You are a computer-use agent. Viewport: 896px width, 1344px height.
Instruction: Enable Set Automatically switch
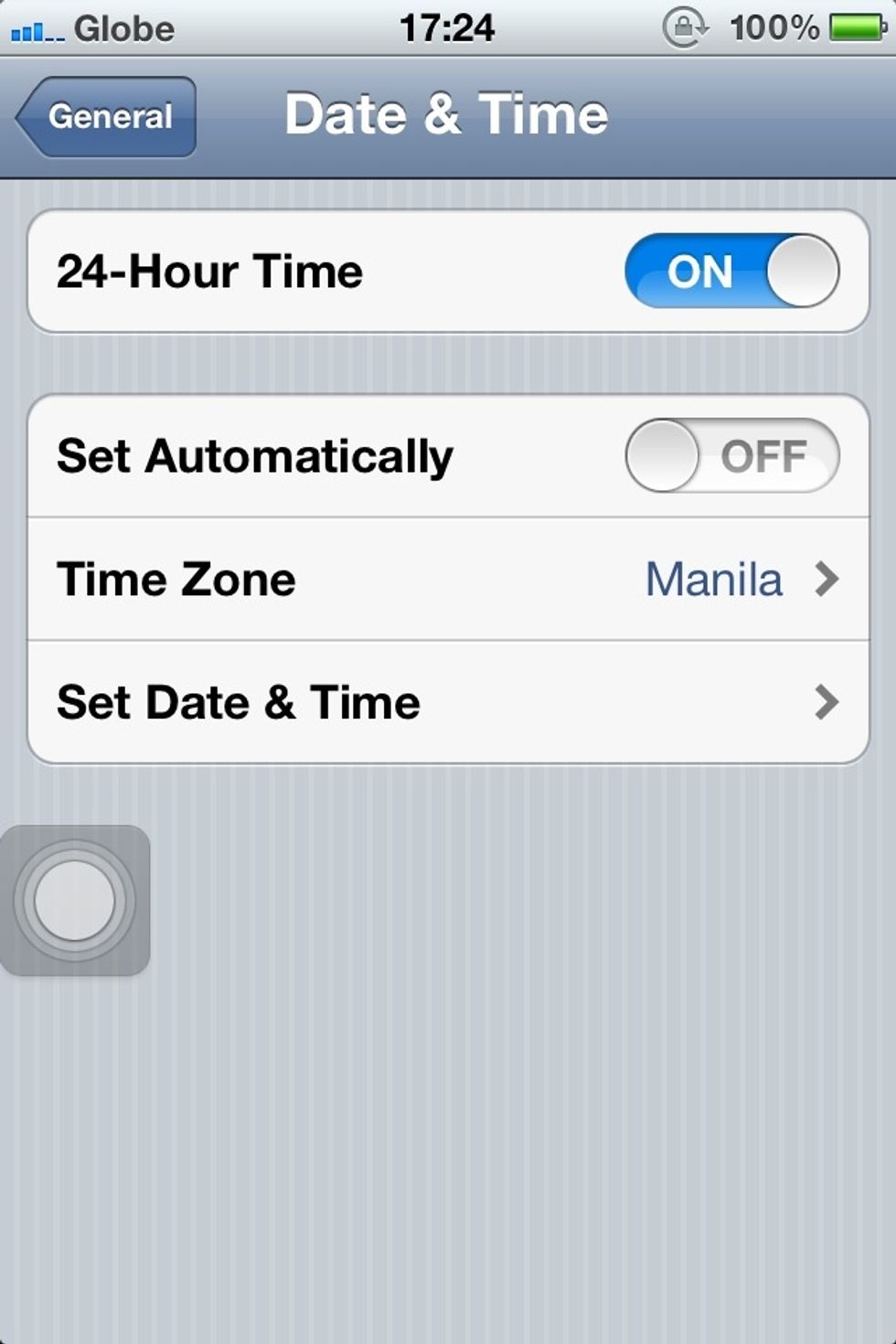[x=731, y=455]
